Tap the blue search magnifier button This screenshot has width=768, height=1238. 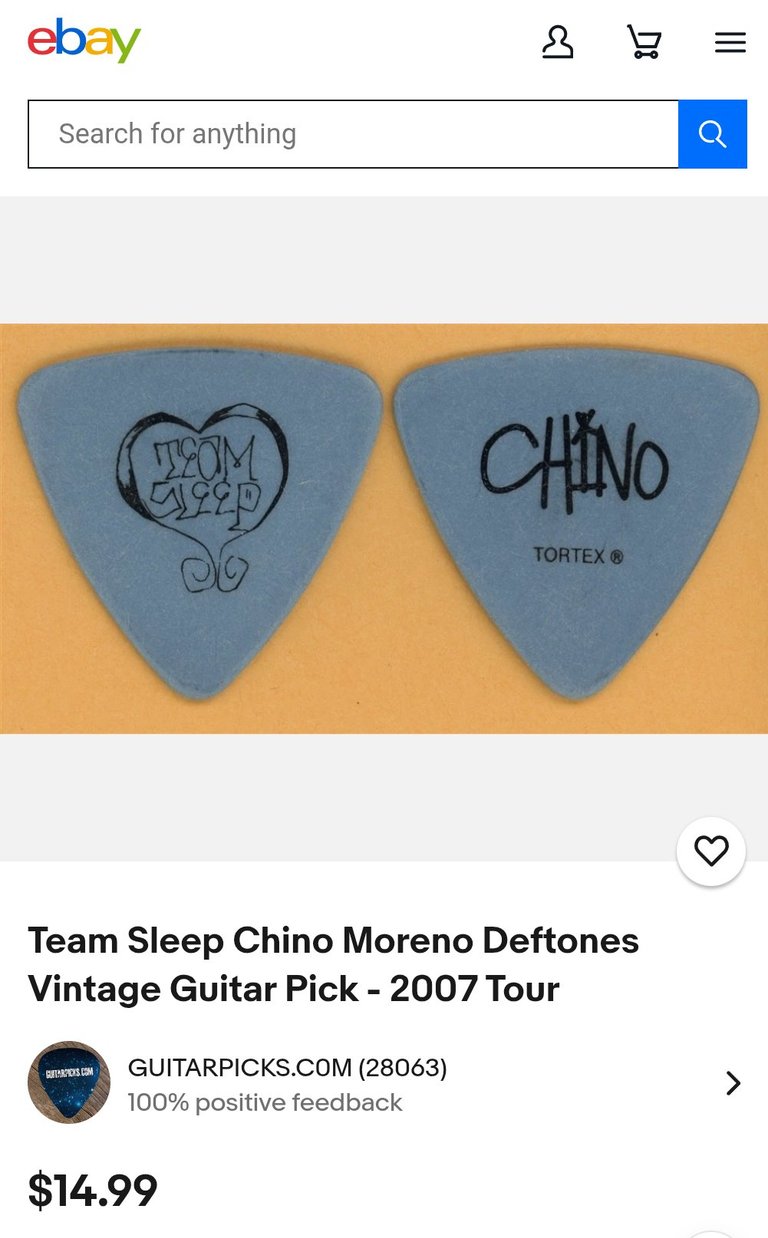(x=712, y=134)
